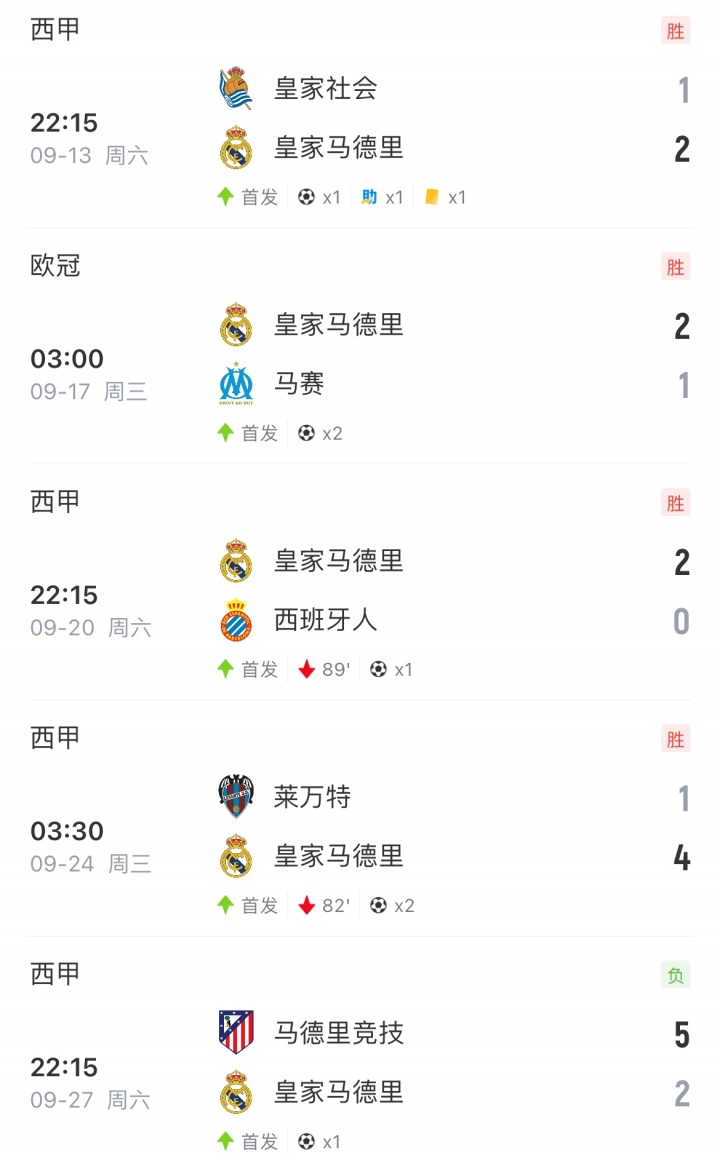This screenshot has height=1166, width=720.
Task: Open the 09-27 Atlético Madrid match
Action: [x=360, y=1062]
